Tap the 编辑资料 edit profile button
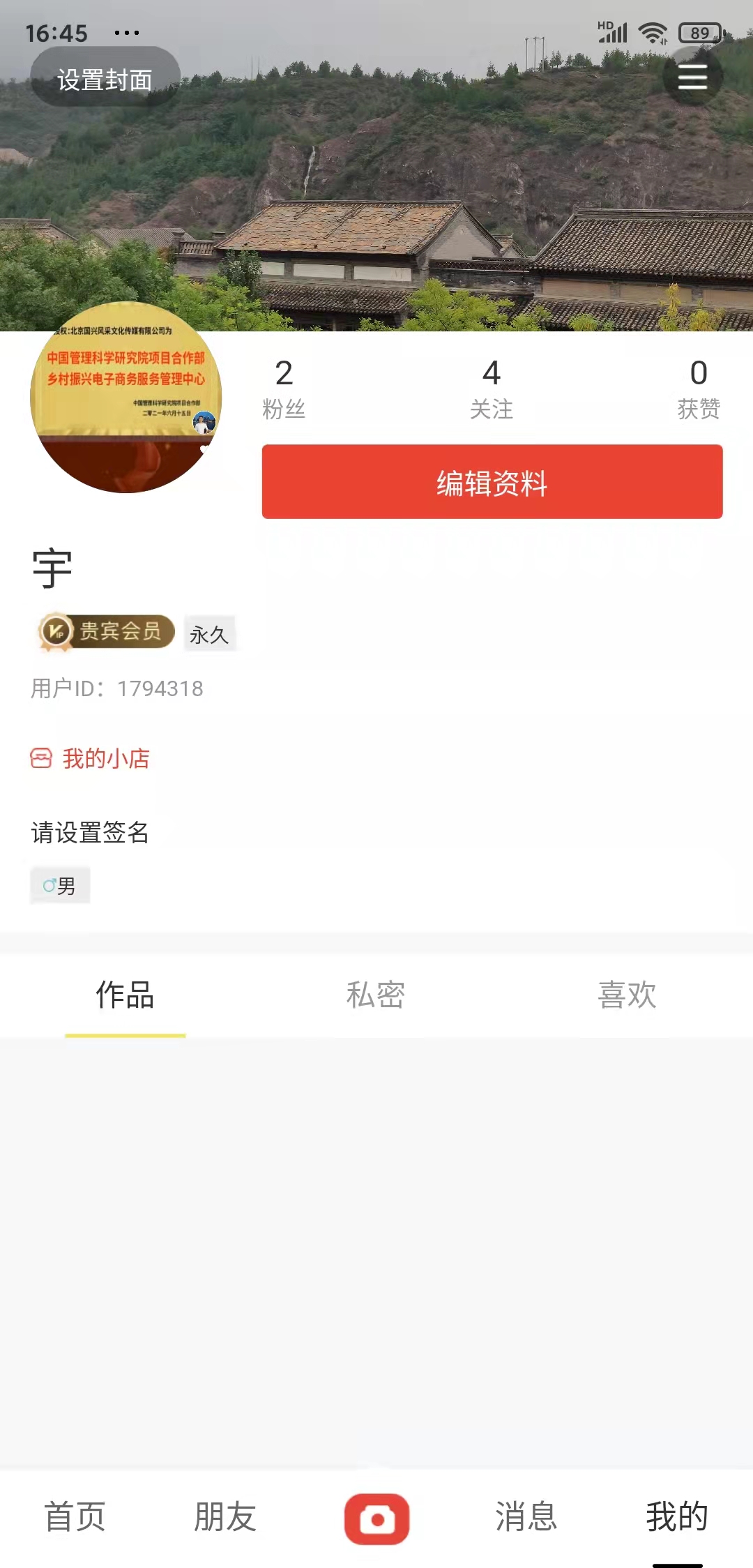Viewport: 753px width, 1568px height. point(492,482)
